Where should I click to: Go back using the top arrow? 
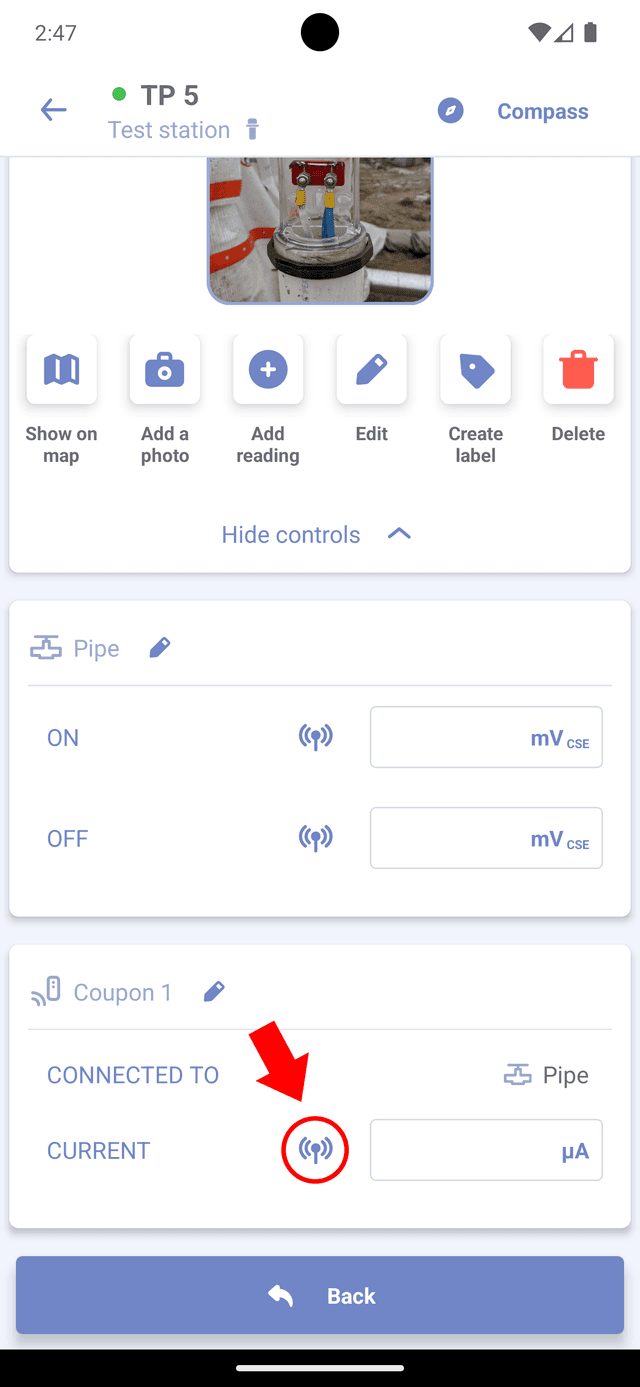pos(54,111)
